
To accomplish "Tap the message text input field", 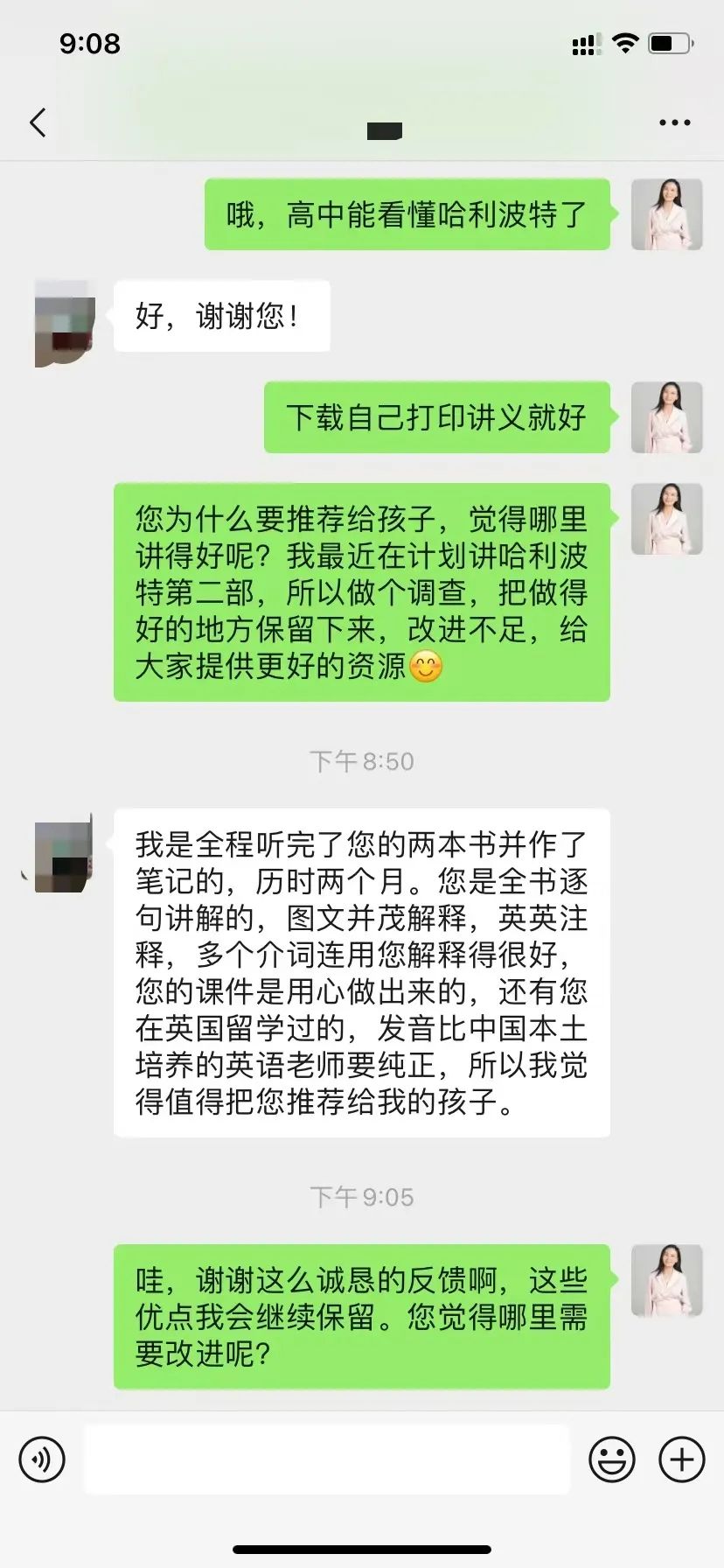I will tap(326, 1459).
